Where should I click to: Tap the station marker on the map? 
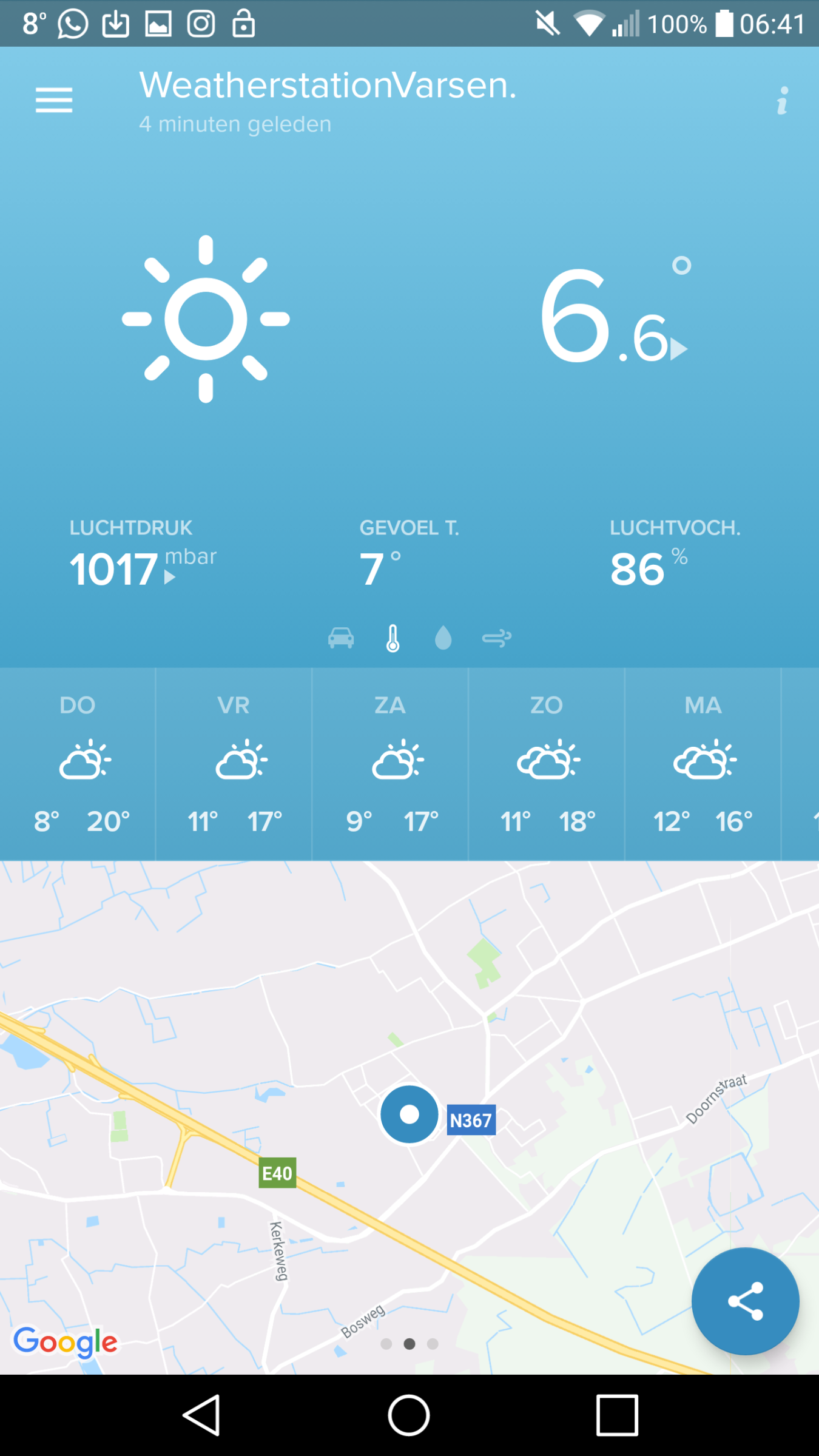coord(409,1114)
